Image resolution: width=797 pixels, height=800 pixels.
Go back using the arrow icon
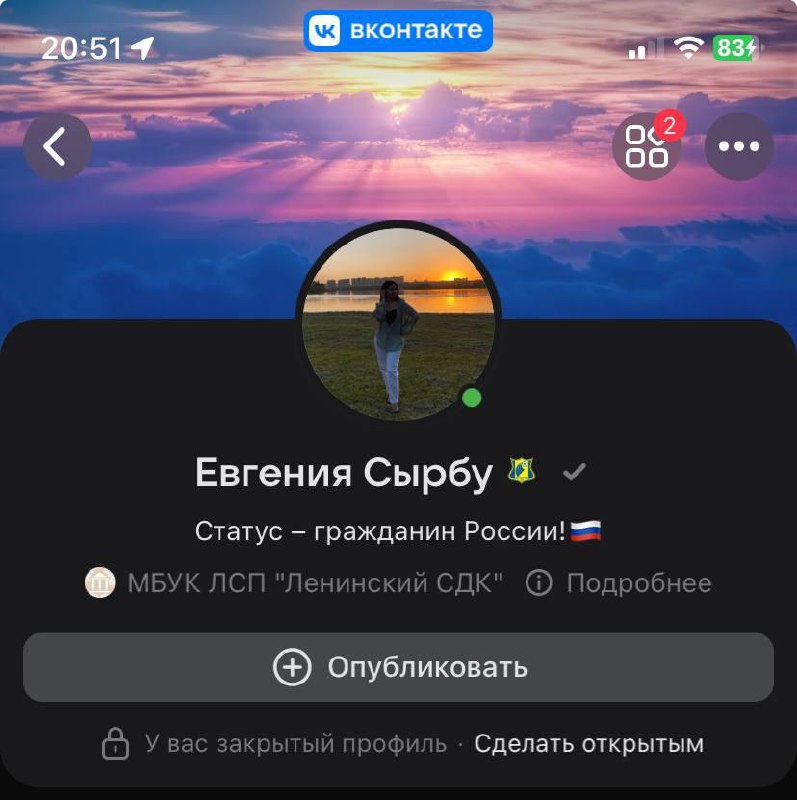pos(57,147)
